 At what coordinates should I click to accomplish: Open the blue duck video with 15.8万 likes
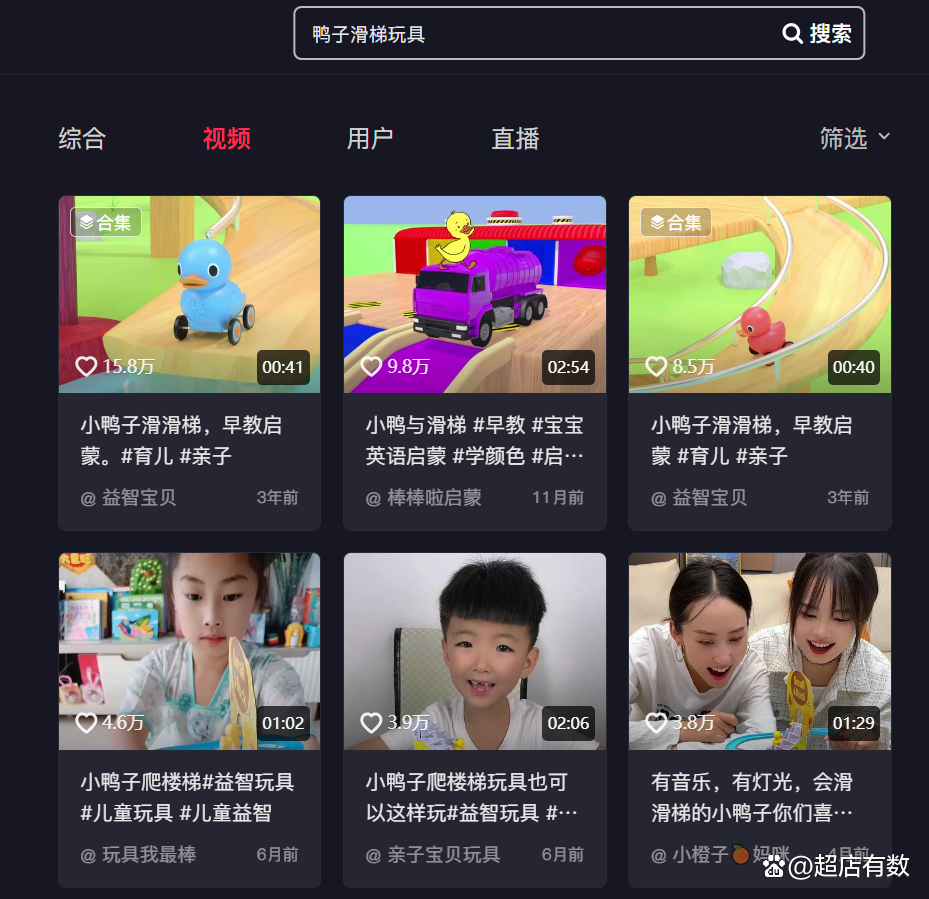(189, 294)
